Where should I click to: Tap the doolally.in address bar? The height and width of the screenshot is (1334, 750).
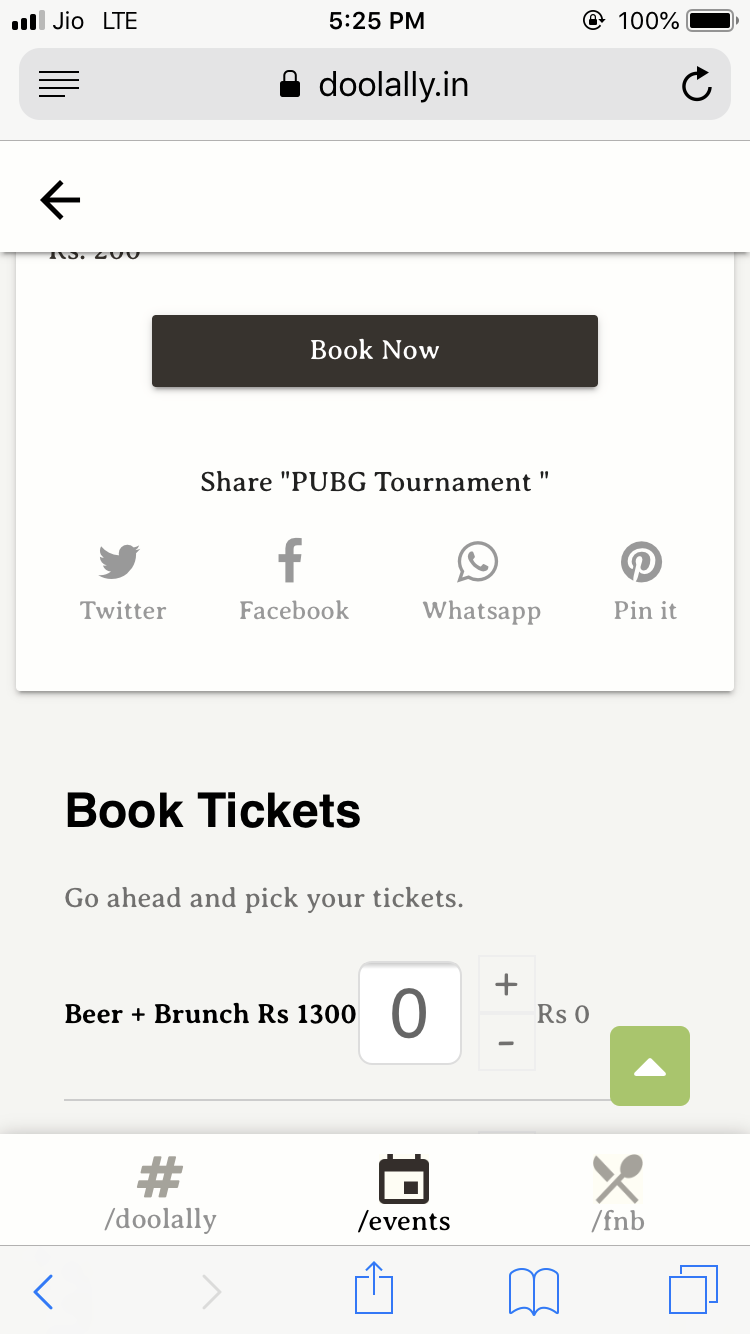(375, 85)
